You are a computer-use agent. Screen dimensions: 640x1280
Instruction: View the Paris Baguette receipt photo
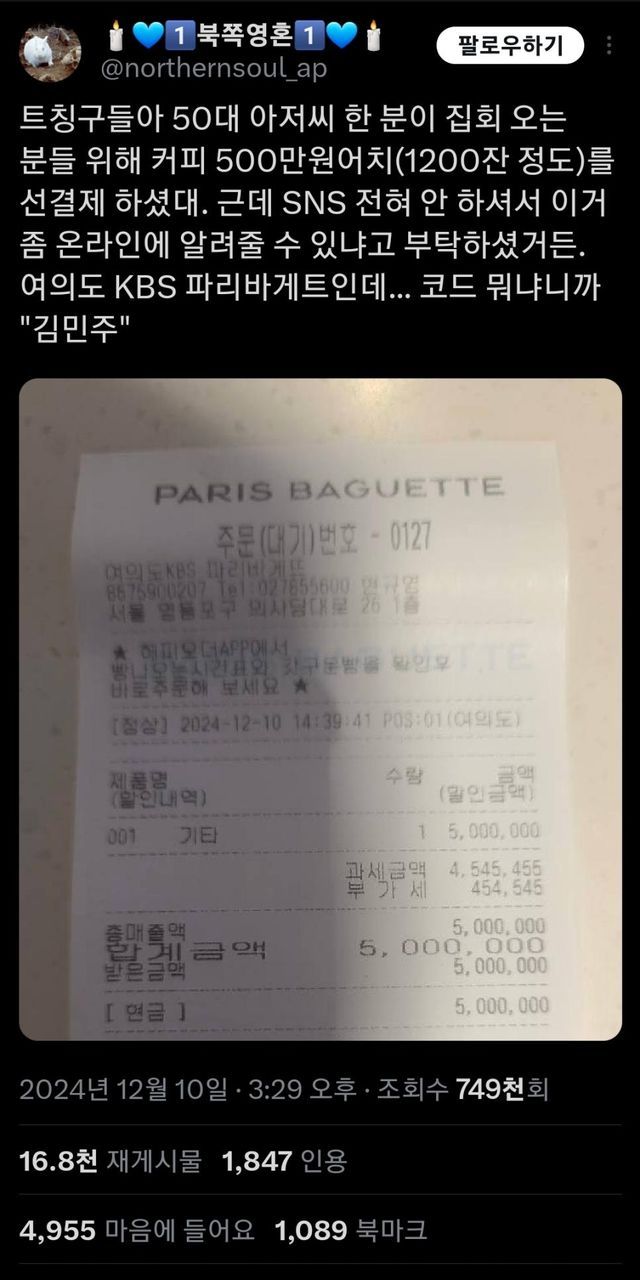click(320, 709)
